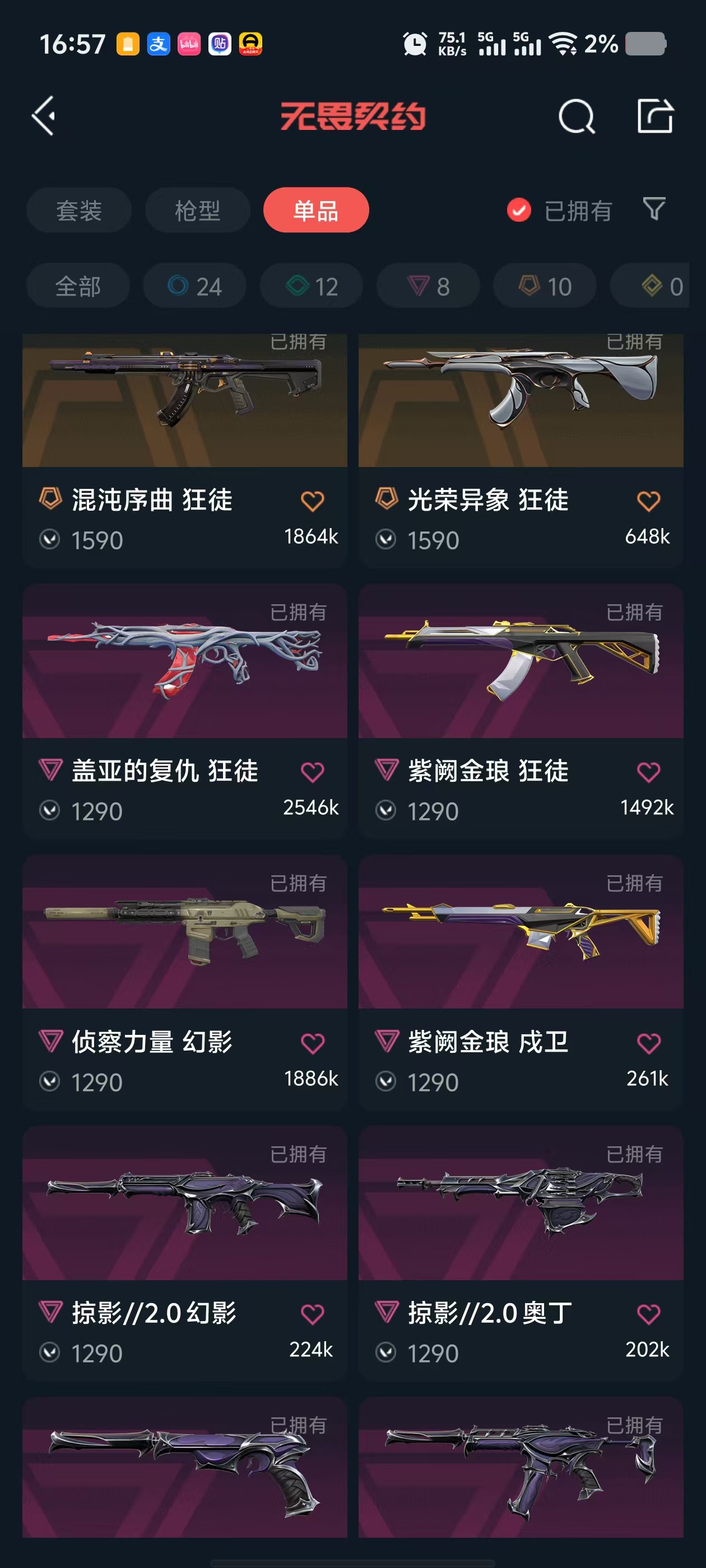Switch to the 枪型 tab
Screen dimensions: 706x1568
point(197,211)
